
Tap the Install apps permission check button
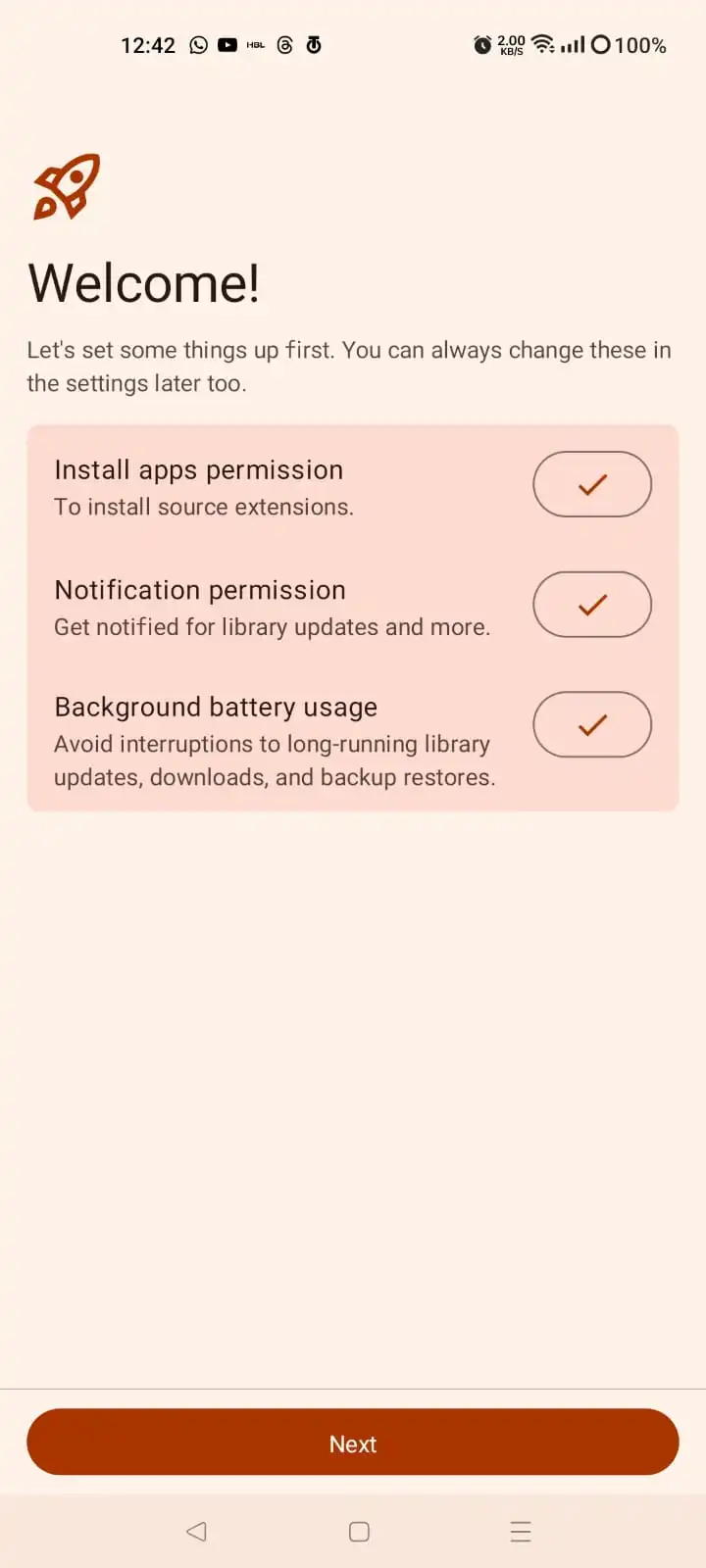point(592,484)
